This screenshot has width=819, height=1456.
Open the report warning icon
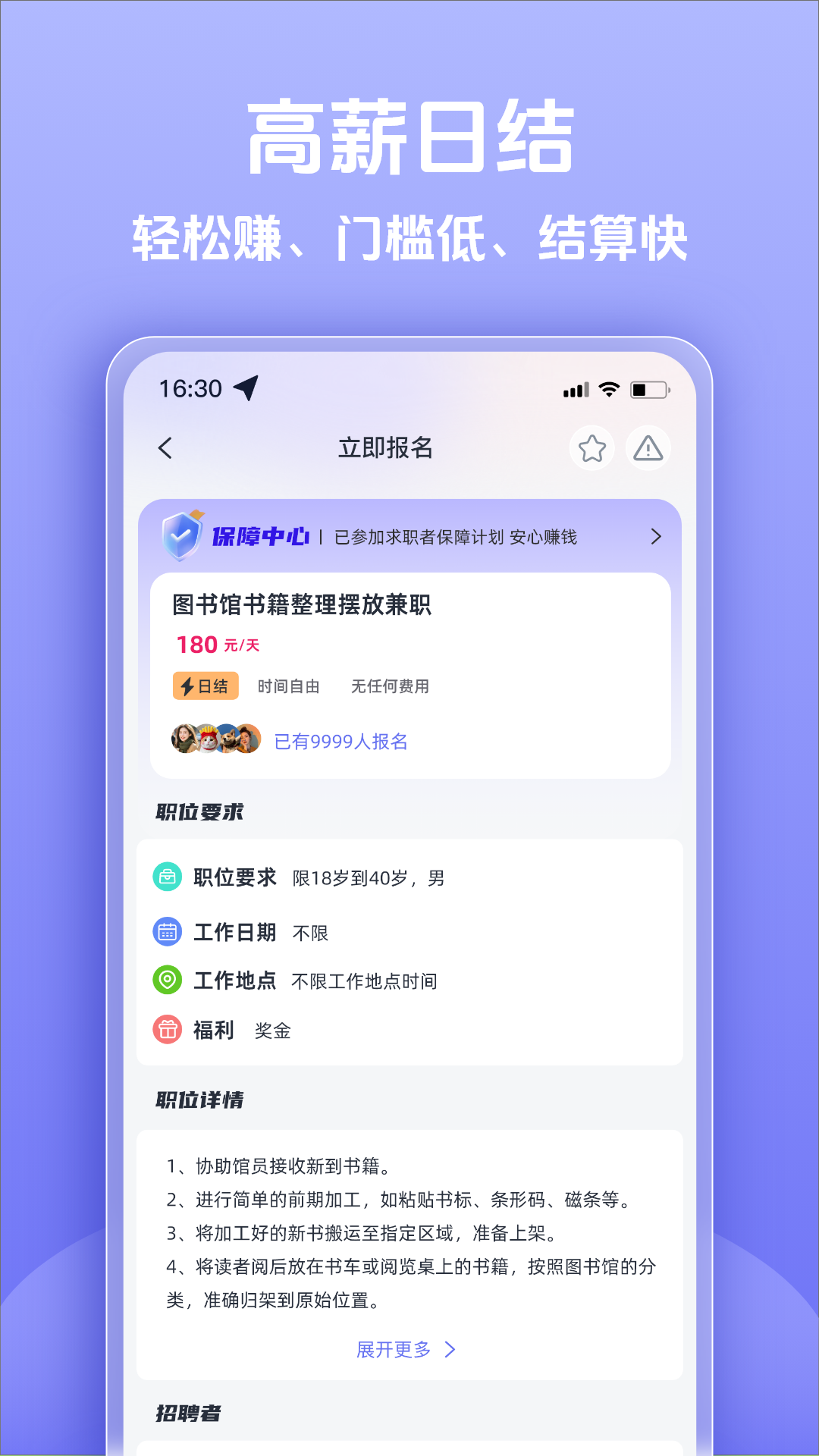click(x=648, y=448)
